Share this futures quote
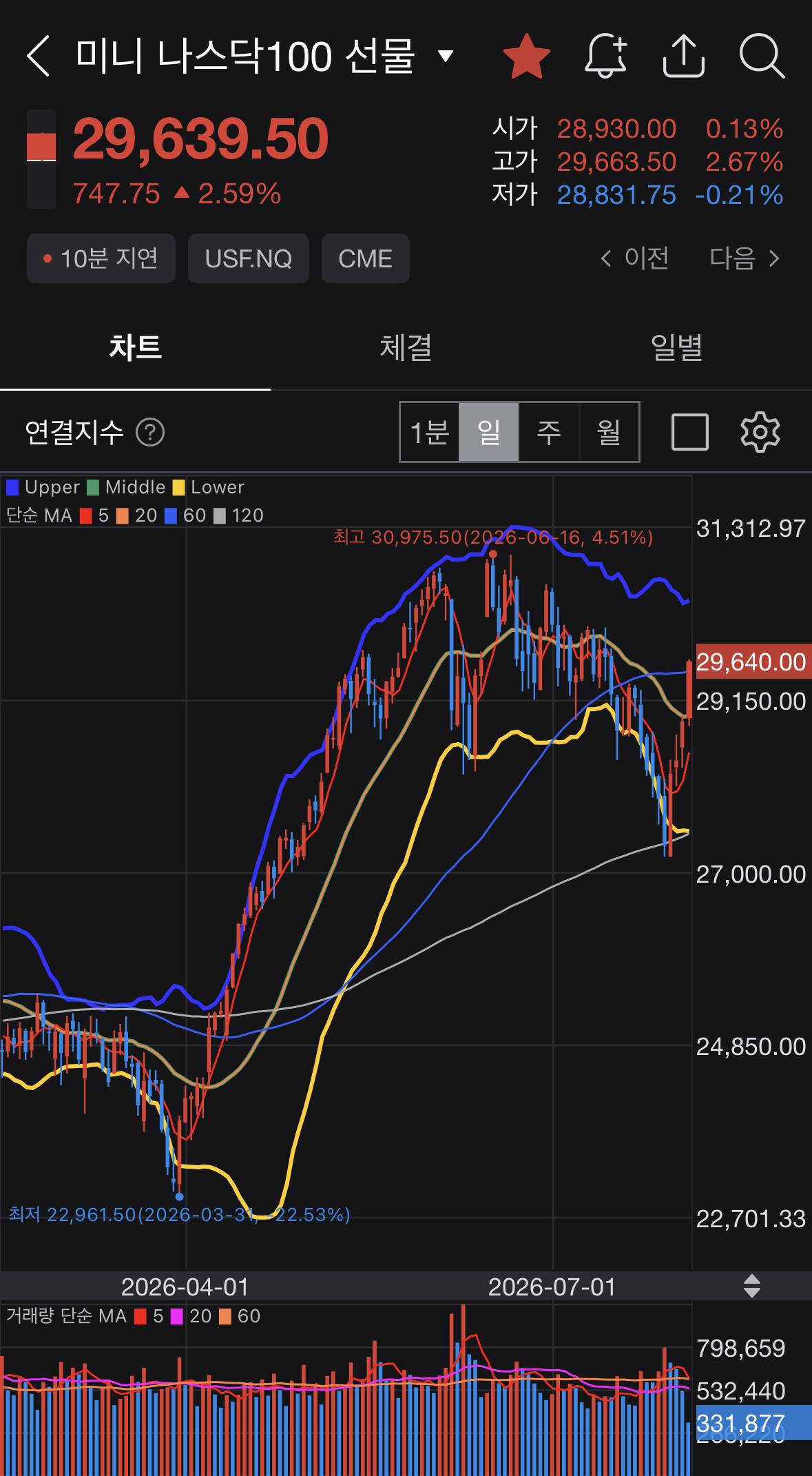Image resolution: width=812 pixels, height=1476 pixels. pos(683,57)
